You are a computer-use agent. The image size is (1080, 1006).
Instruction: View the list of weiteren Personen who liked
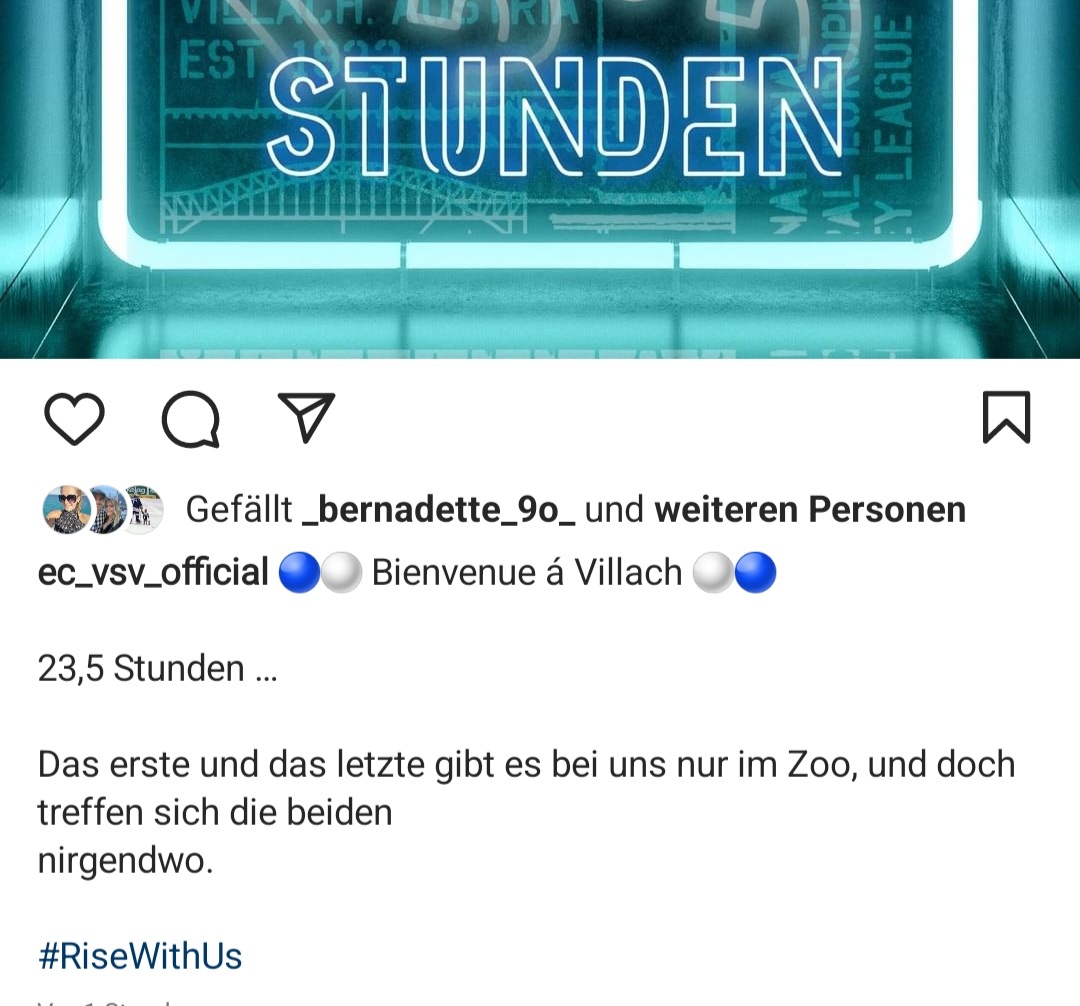pyautogui.click(x=810, y=510)
